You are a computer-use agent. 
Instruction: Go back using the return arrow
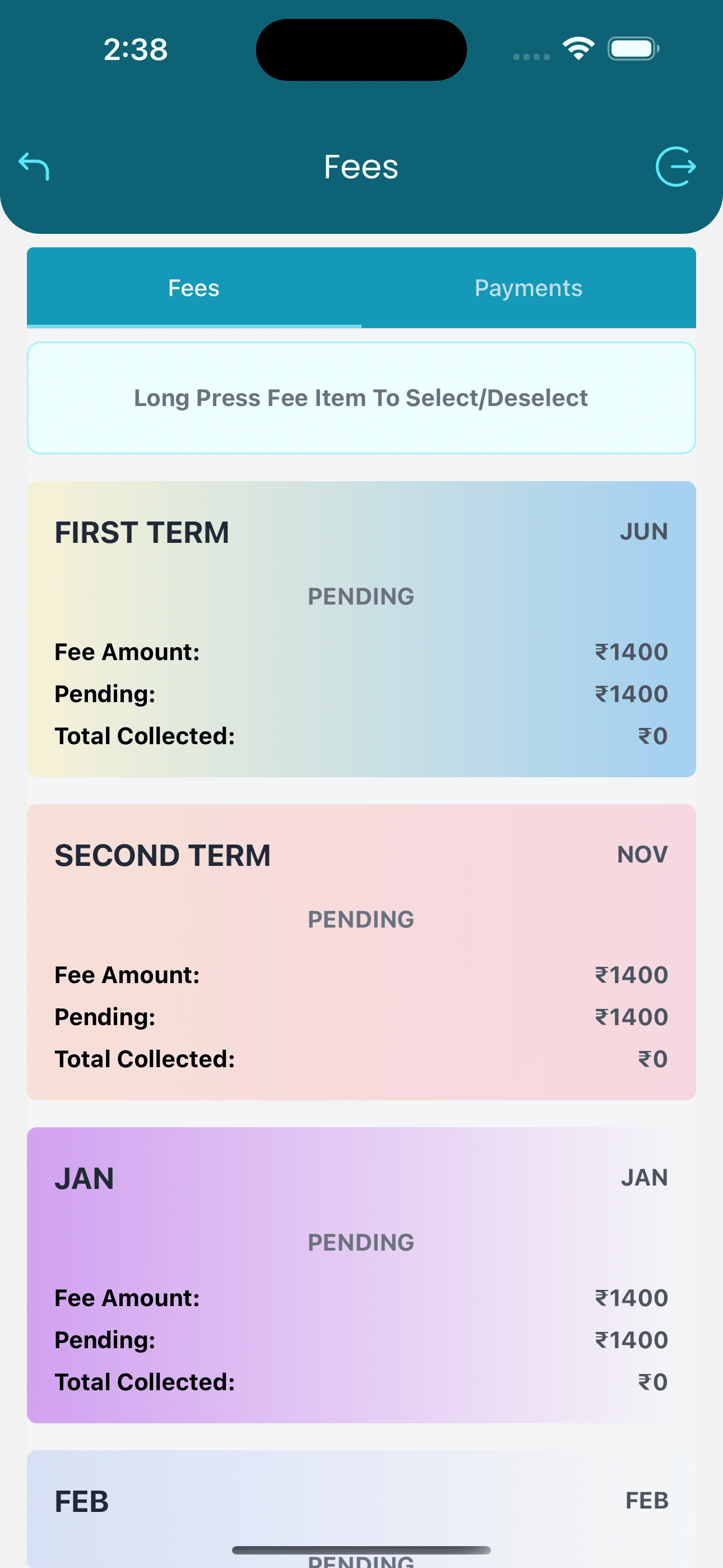34,166
